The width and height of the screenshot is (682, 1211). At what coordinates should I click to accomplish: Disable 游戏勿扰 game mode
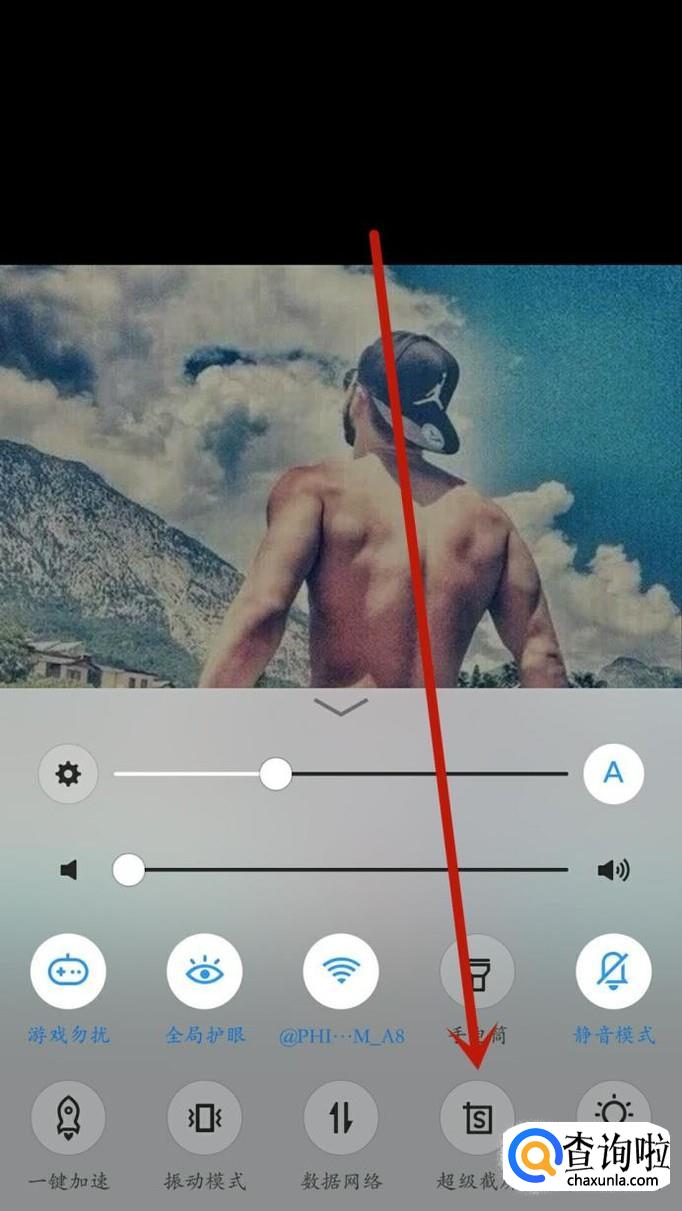click(69, 970)
